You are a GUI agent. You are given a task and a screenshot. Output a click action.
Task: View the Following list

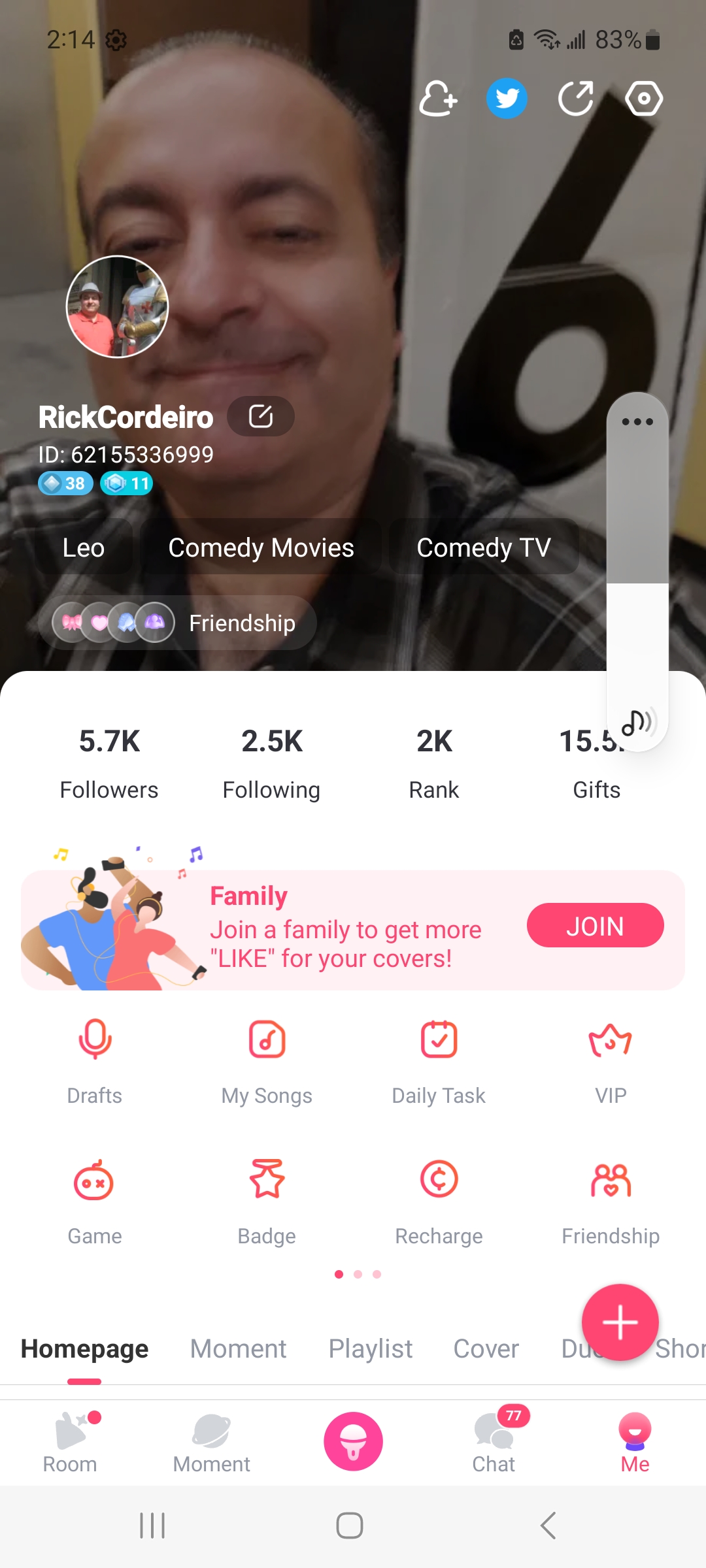[x=271, y=763]
